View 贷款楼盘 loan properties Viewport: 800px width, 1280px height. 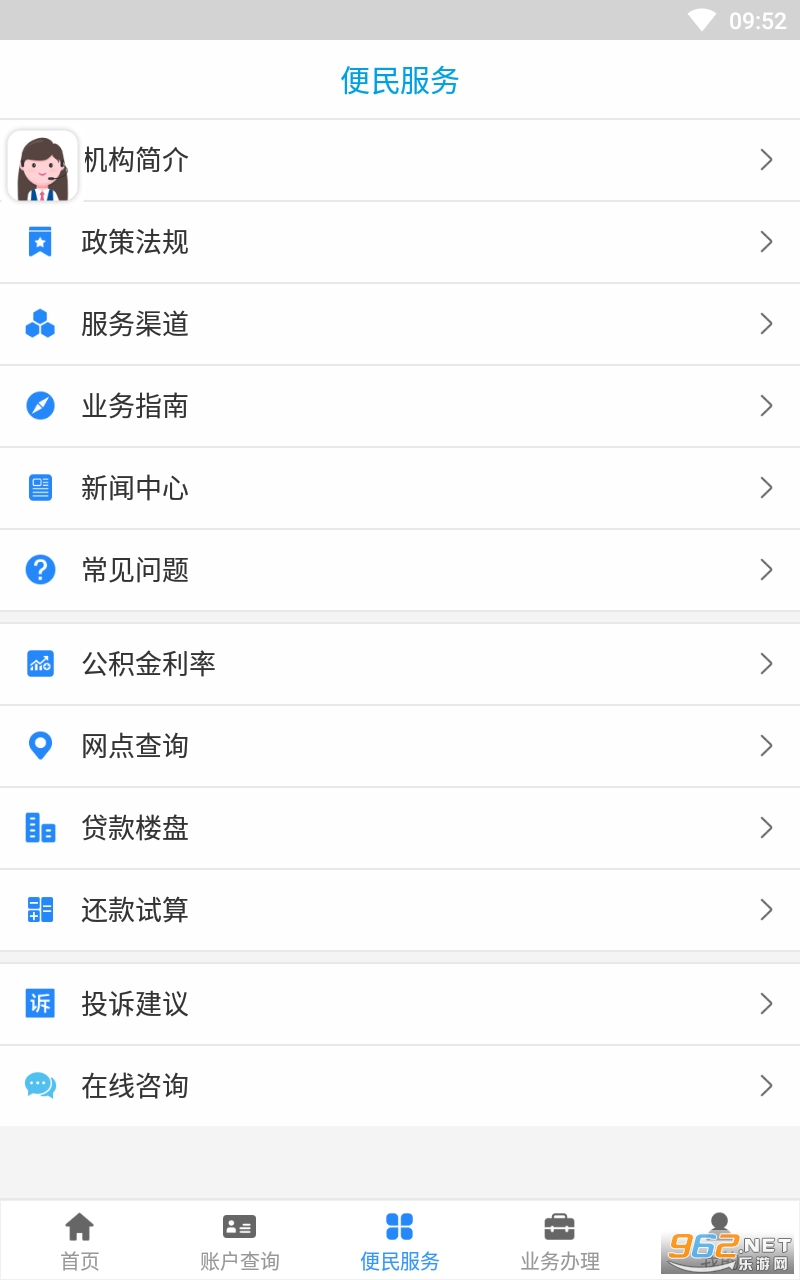pos(400,828)
